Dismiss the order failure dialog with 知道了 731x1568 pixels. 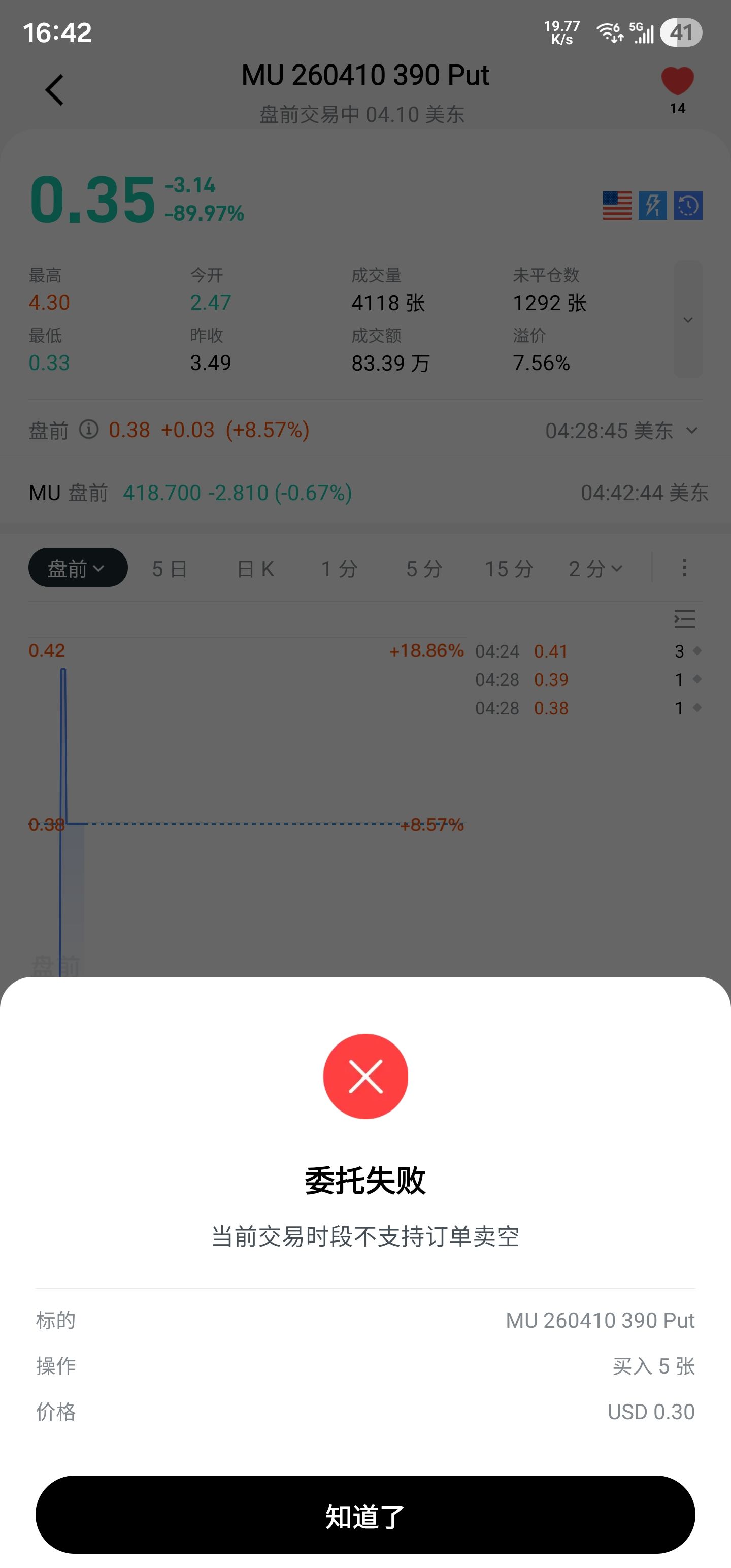coord(365,1515)
